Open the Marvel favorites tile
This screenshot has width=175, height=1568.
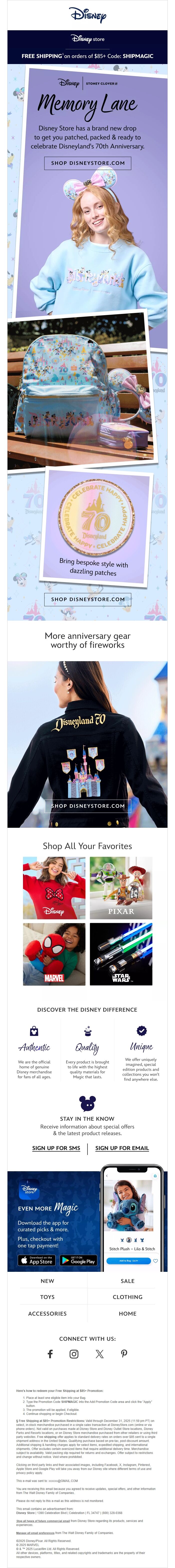pyautogui.click(x=54, y=954)
